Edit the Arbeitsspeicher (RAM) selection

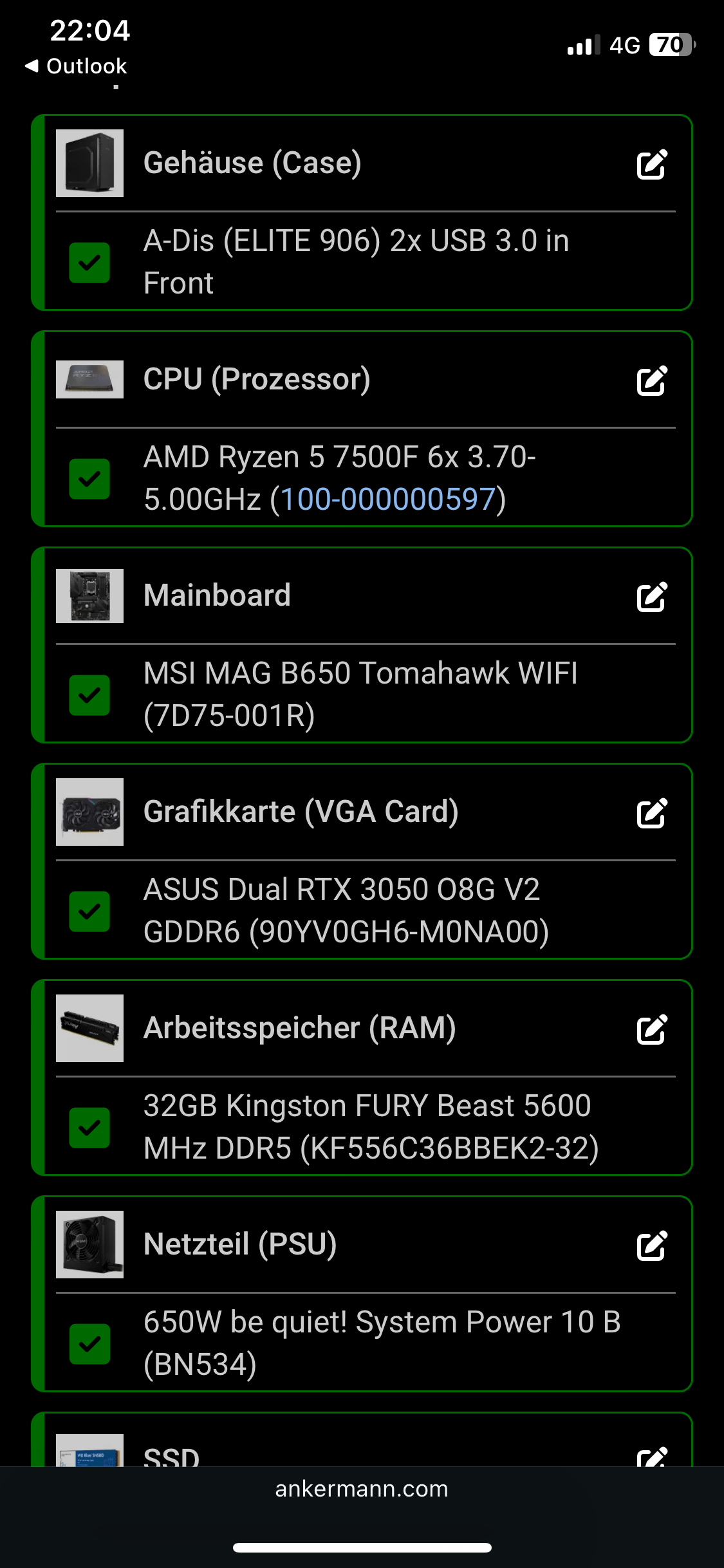[x=652, y=1030]
